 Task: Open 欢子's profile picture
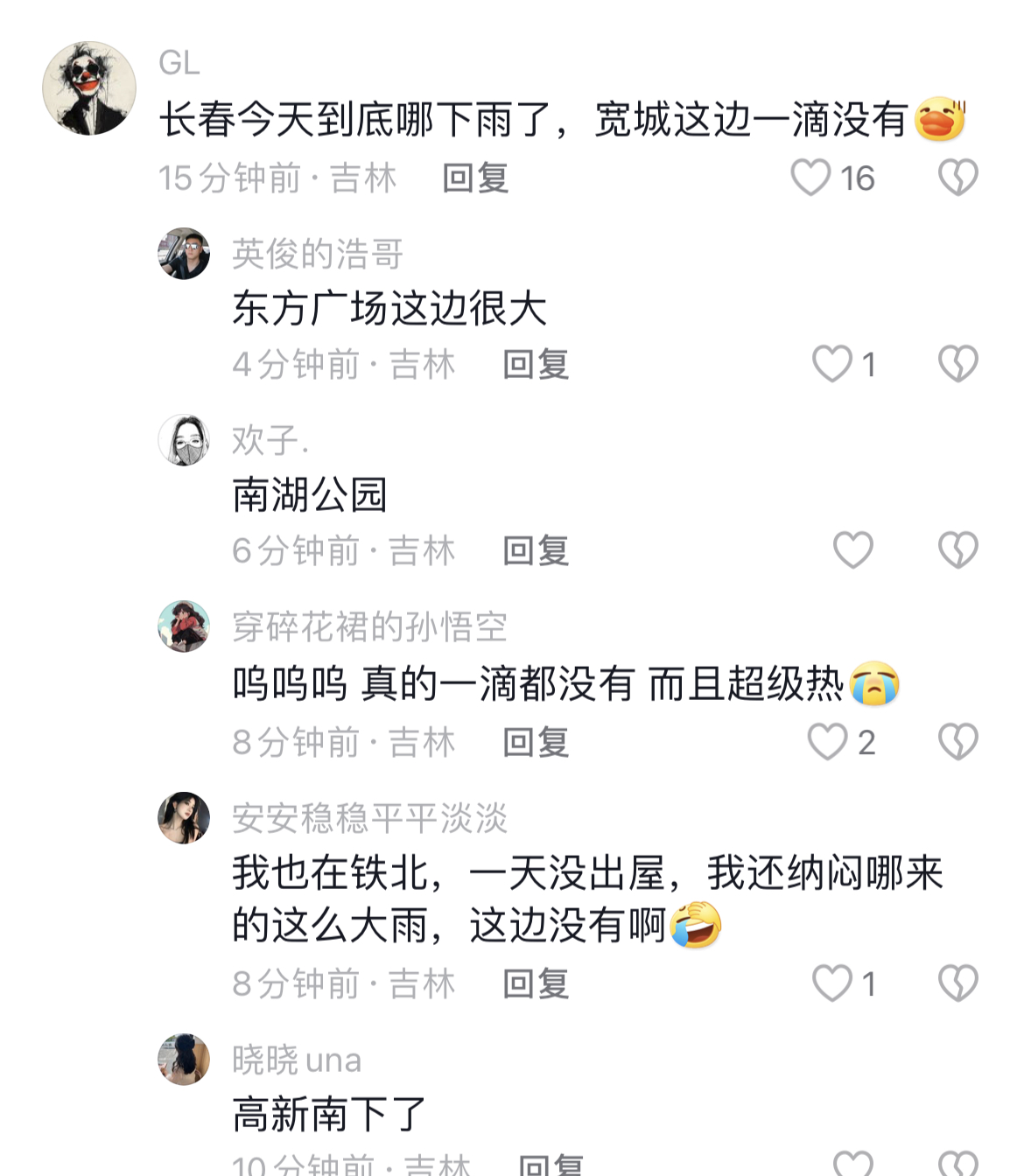(184, 440)
